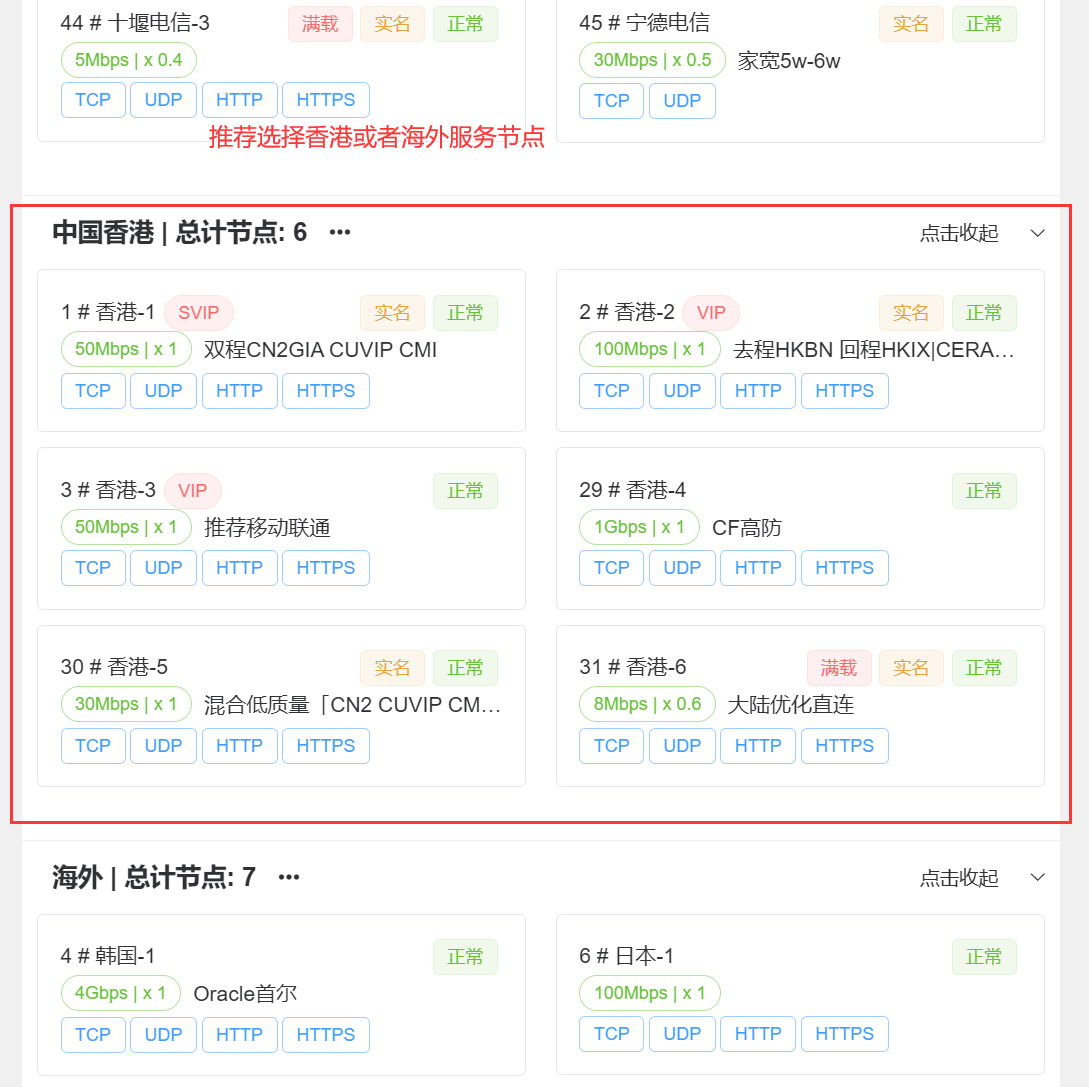The width and height of the screenshot is (1089, 1087).
Task: Choose the 香港-2 VIP node card
Action: [799, 350]
